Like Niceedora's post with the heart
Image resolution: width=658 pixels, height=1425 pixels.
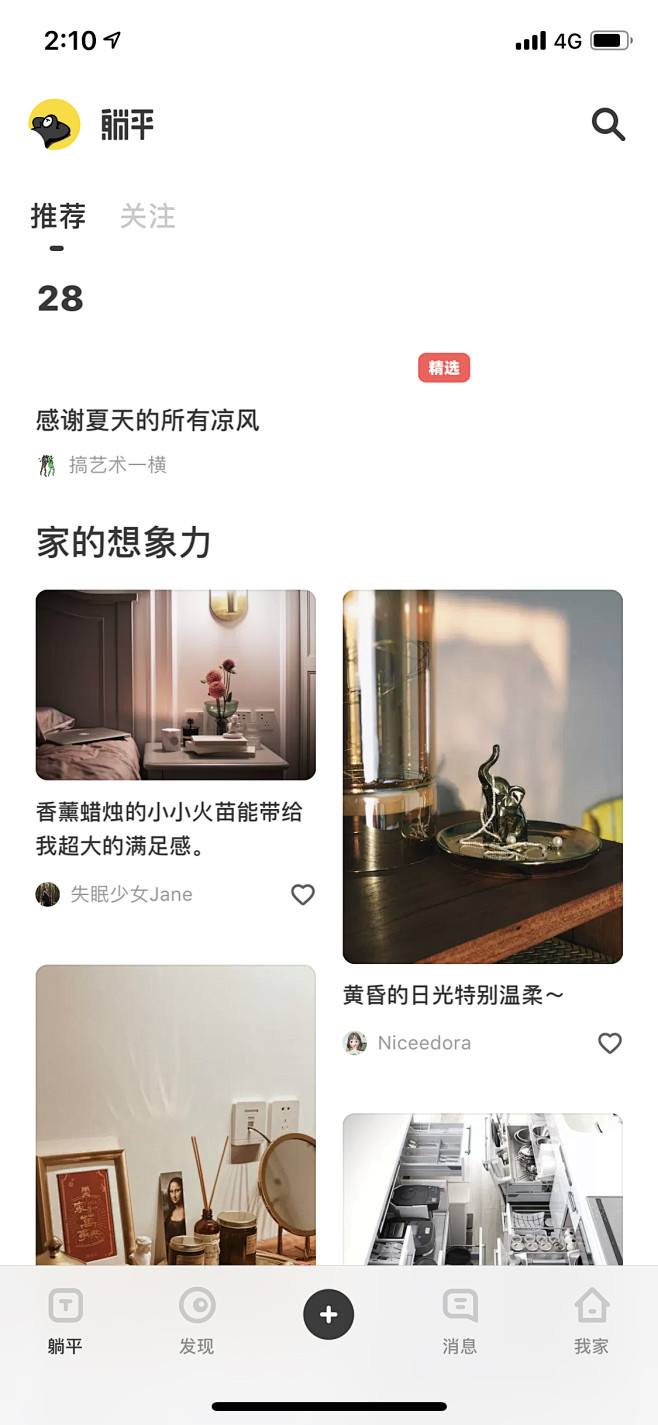coord(609,1043)
